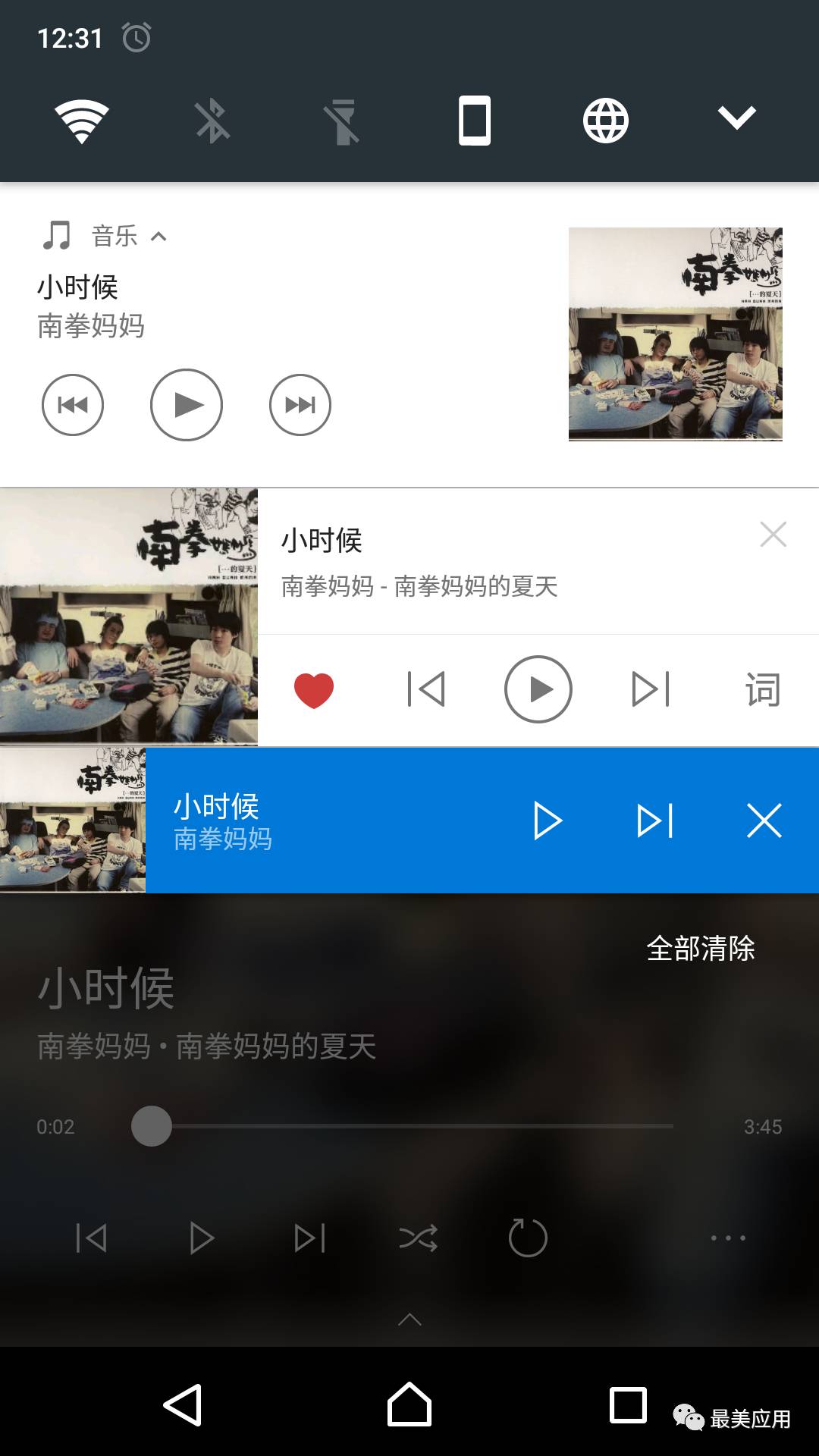Unlike the song with the red heart
The height and width of the screenshot is (1456, 819).
pyautogui.click(x=314, y=690)
